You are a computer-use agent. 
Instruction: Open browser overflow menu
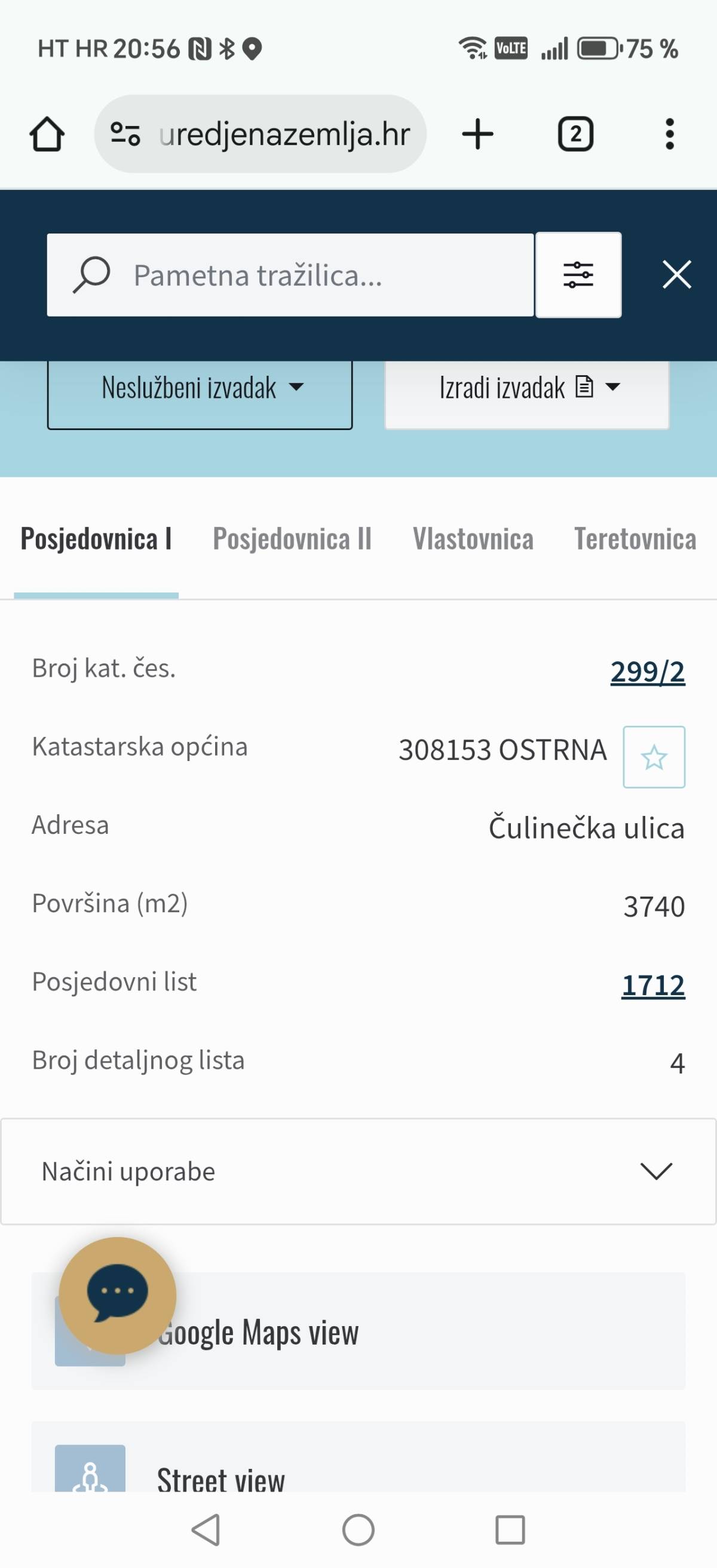670,134
